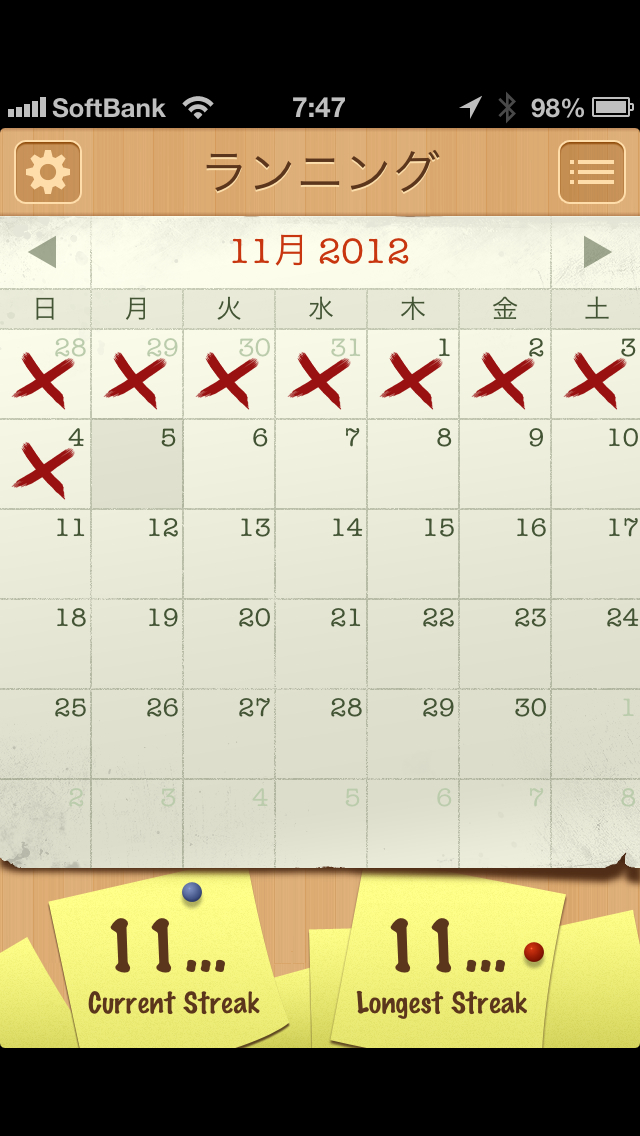Go to previous month arrow

[x=43, y=252]
